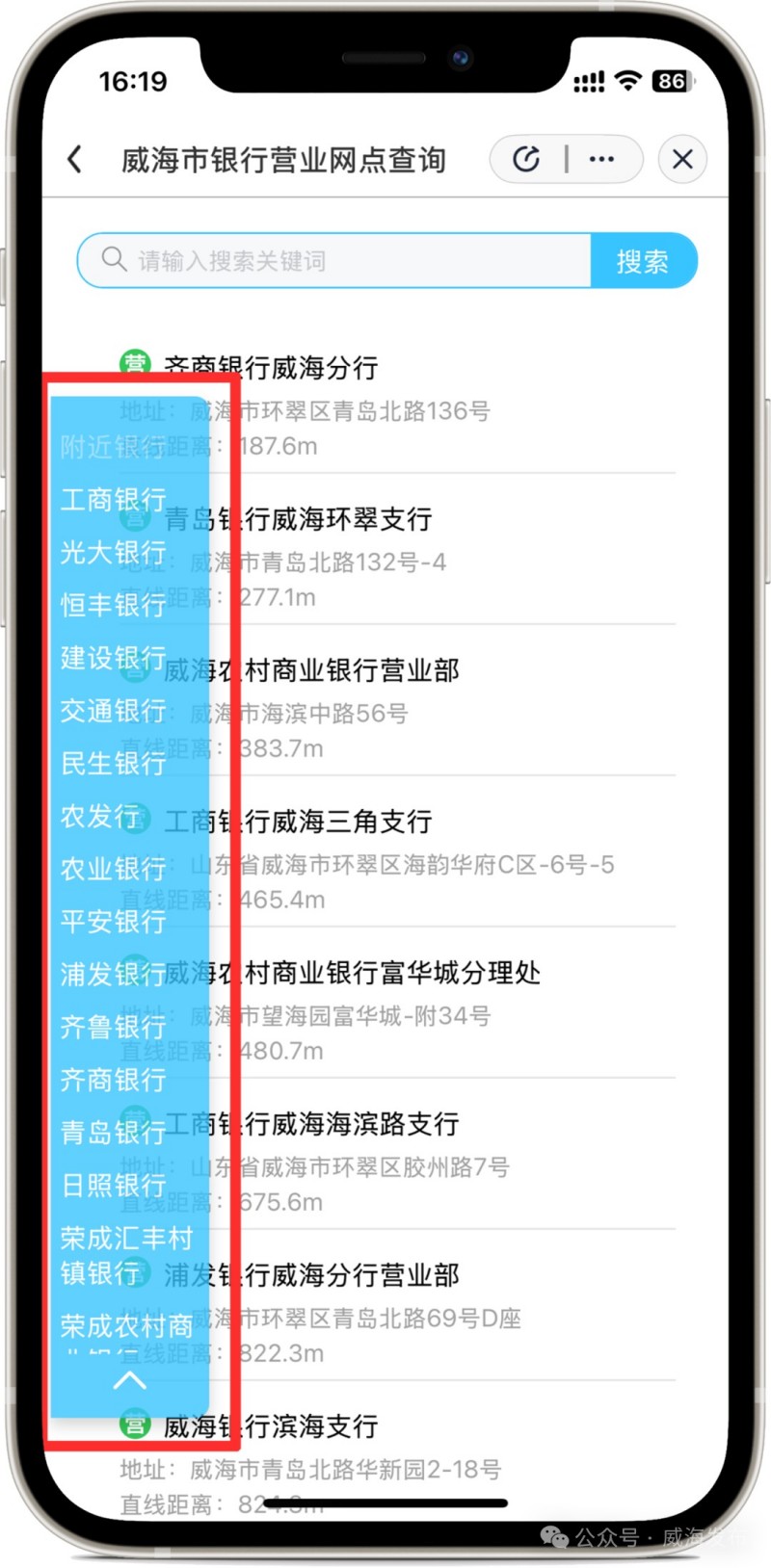Open the three-dot more menu
Image resolution: width=771 pixels, height=1568 pixels.
(x=601, y=159)
